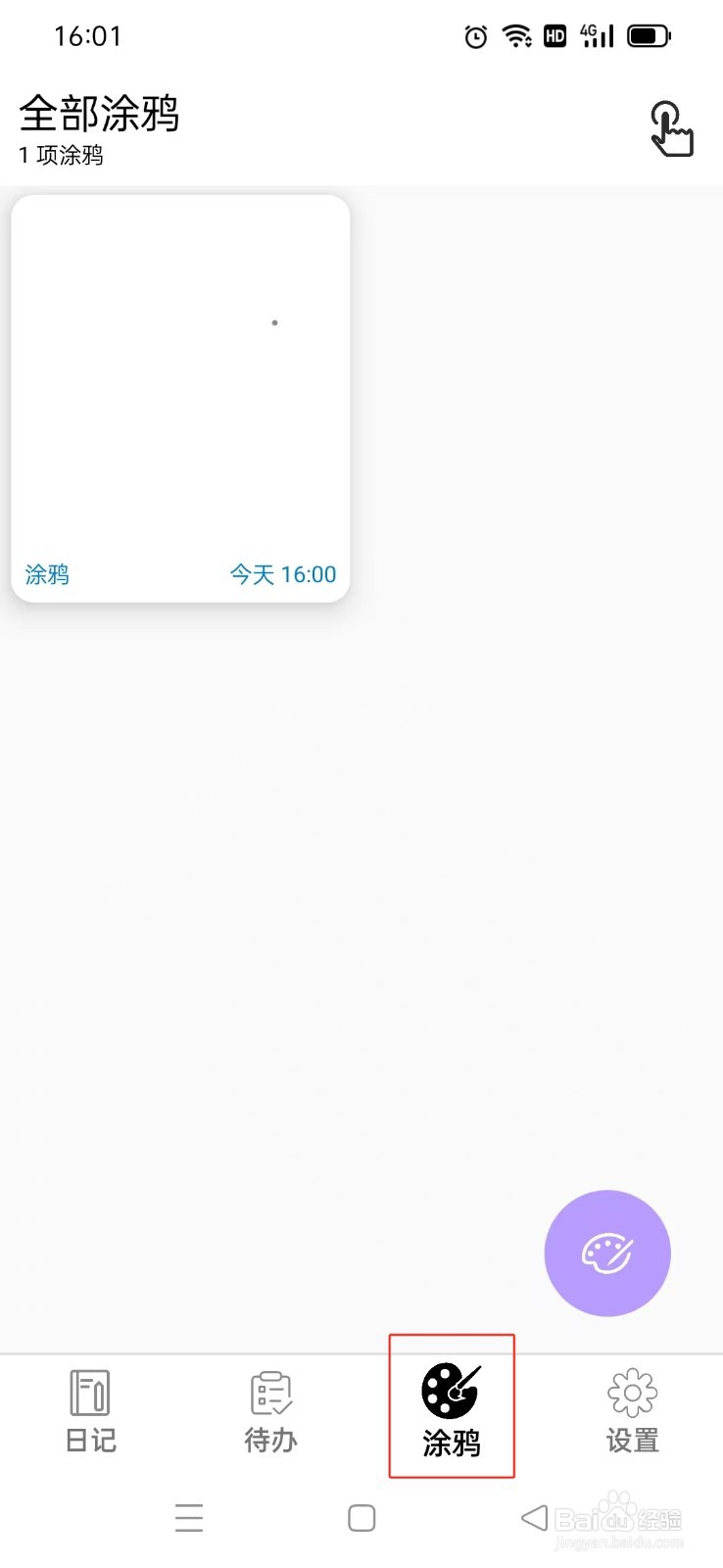Tap the purple floating palette button
This screenshot has width=723, height=1568.
(607, 1252)
